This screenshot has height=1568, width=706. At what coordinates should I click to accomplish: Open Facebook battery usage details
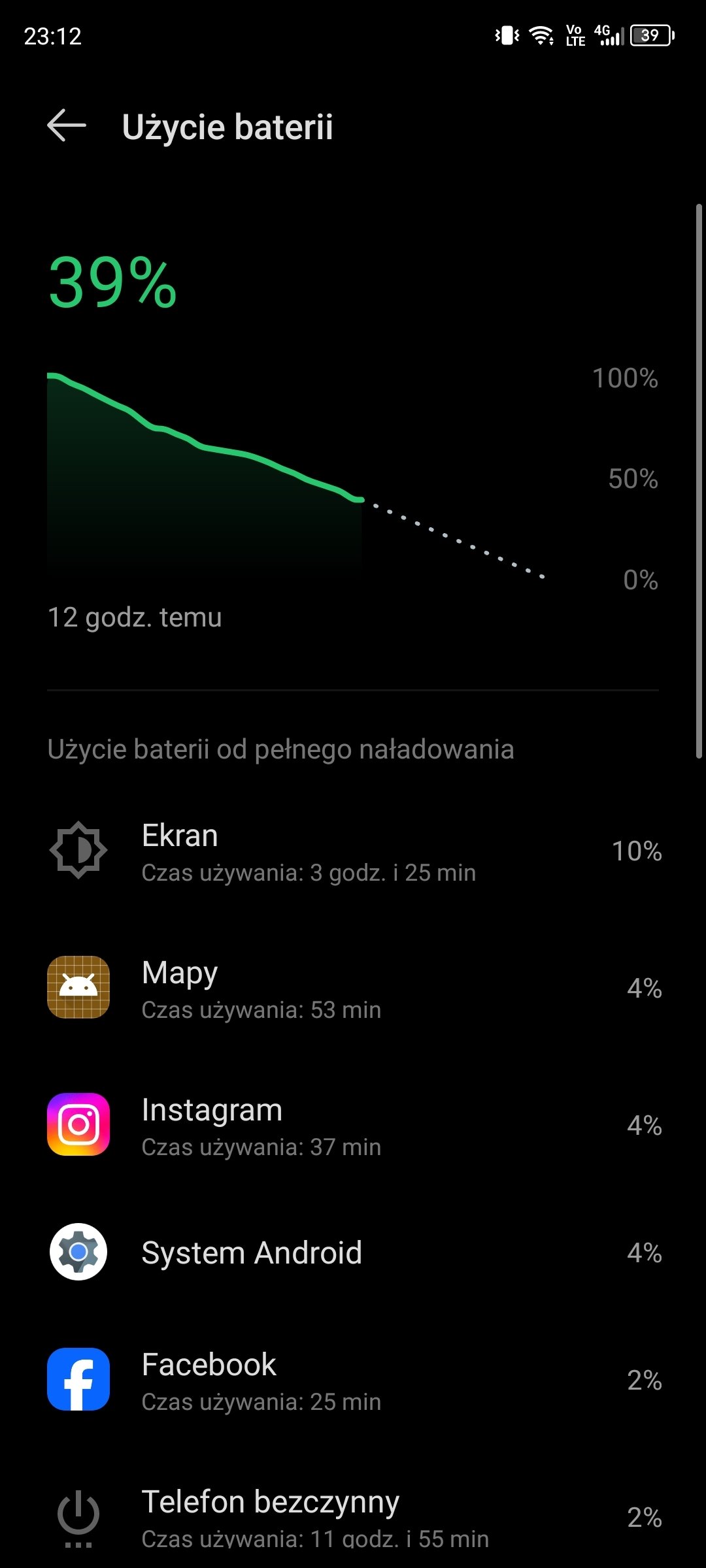[x=353, y=1380]
